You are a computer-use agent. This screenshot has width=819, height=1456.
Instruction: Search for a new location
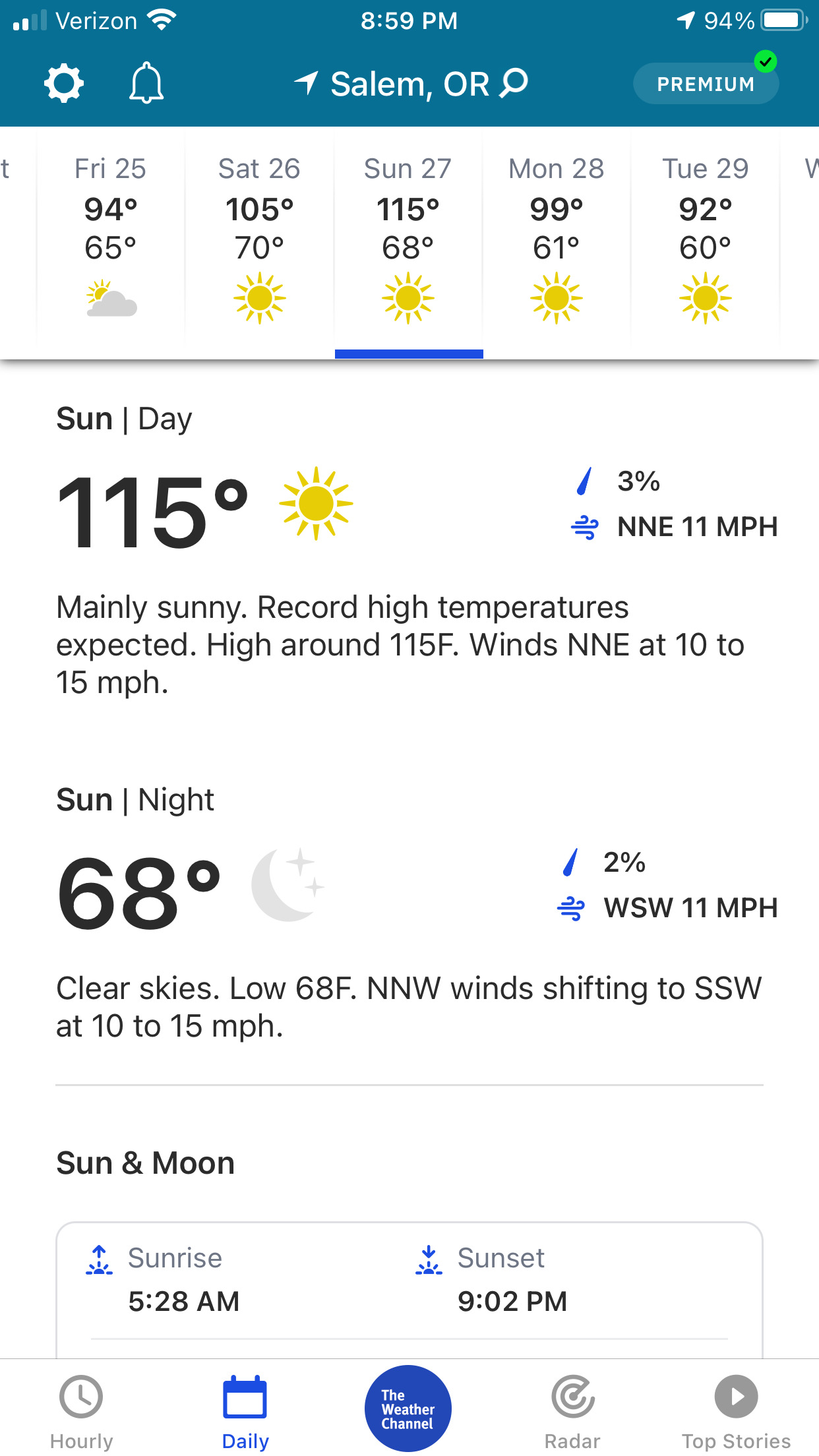tap(514, 84)
